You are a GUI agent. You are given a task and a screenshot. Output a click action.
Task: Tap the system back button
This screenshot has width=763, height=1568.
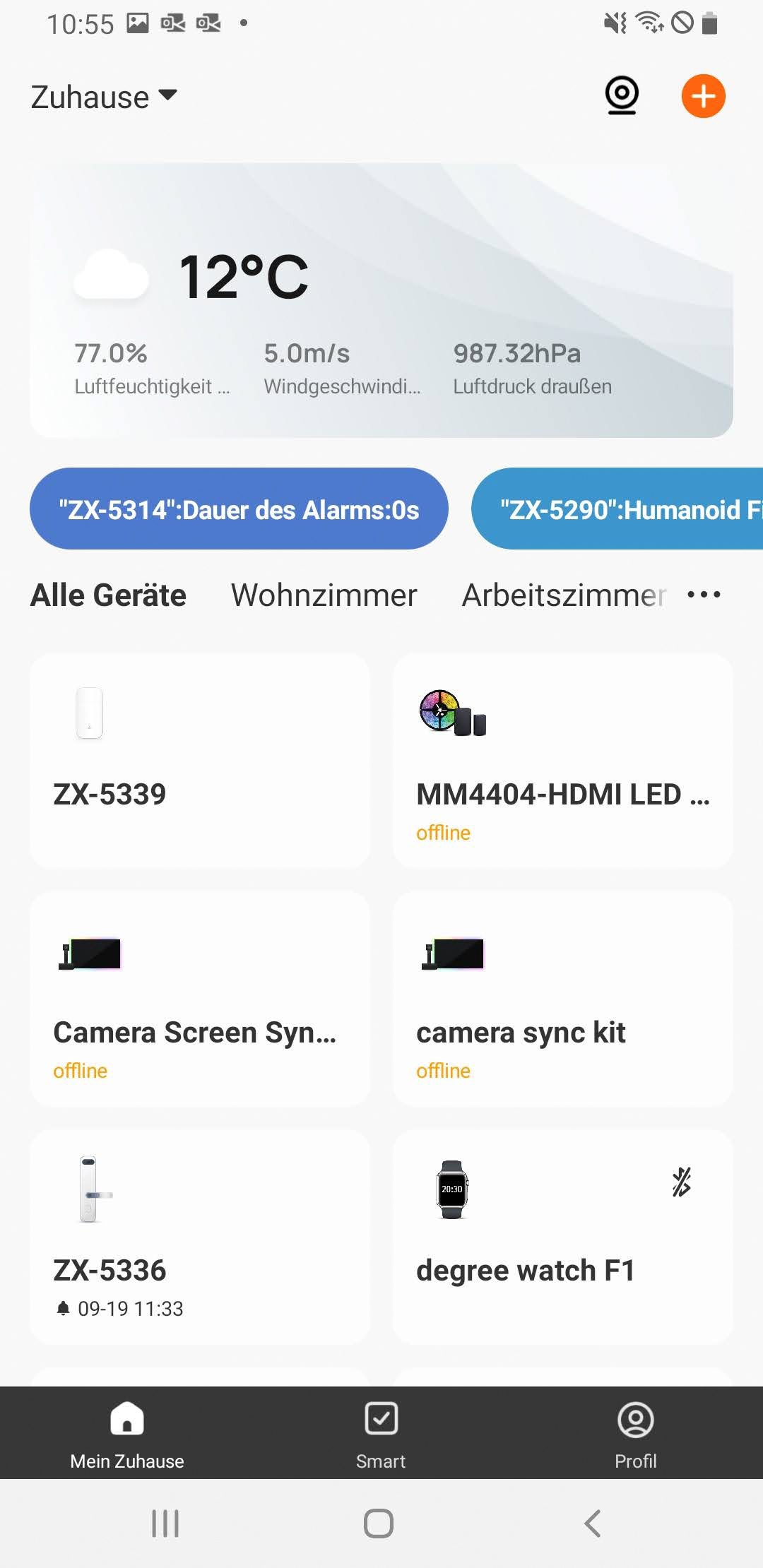(592, 1524)
